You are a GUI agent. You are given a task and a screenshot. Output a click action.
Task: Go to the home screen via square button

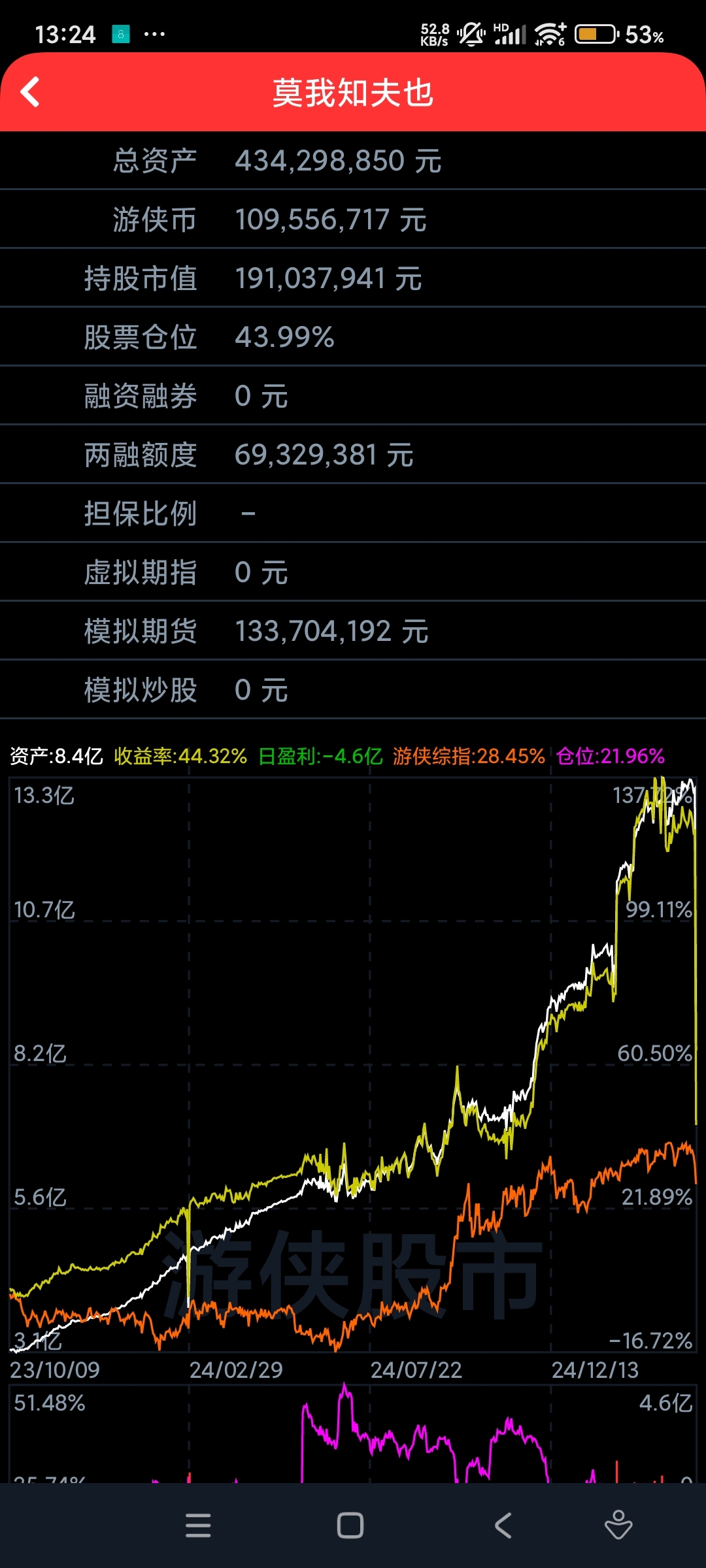[x=350, y=1526]
